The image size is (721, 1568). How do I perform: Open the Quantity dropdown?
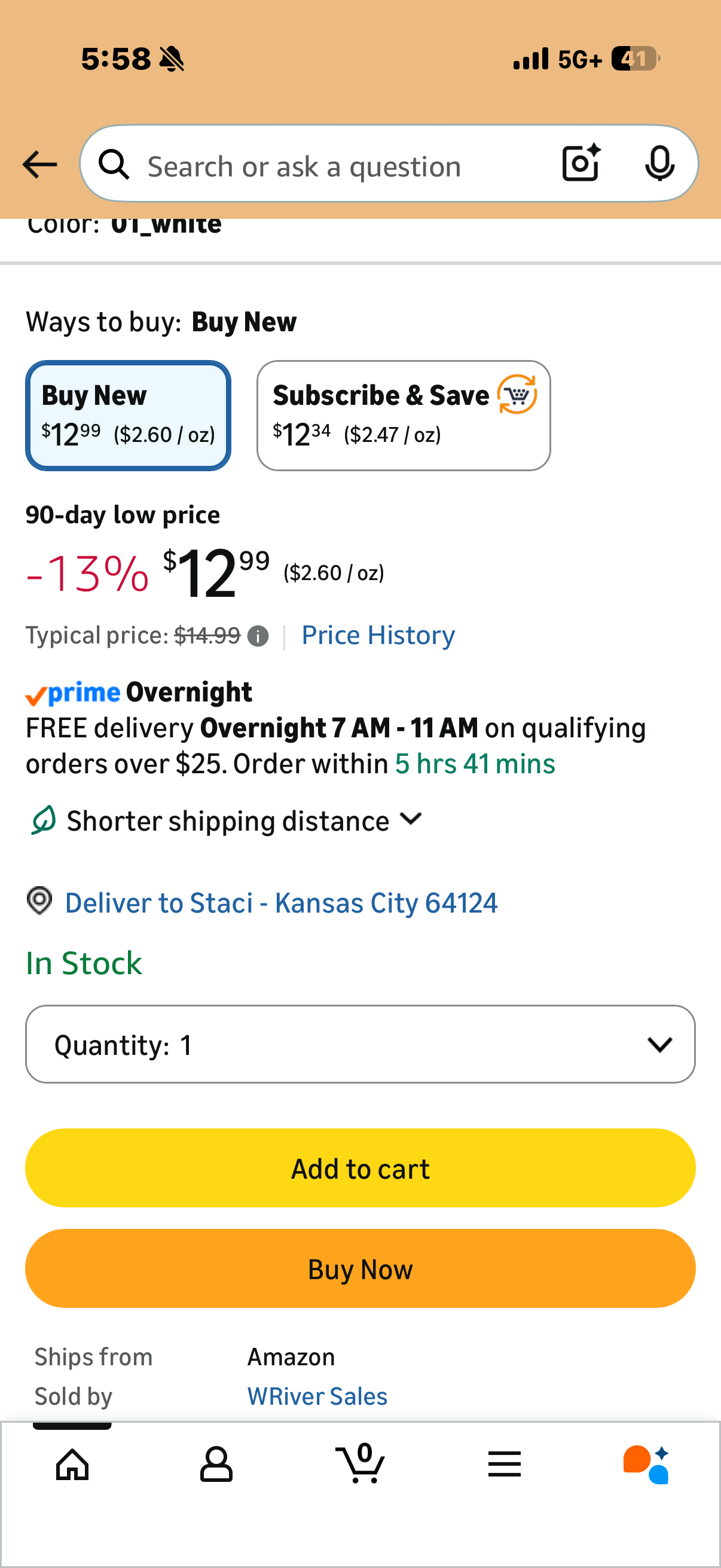tap(360, 1044)
